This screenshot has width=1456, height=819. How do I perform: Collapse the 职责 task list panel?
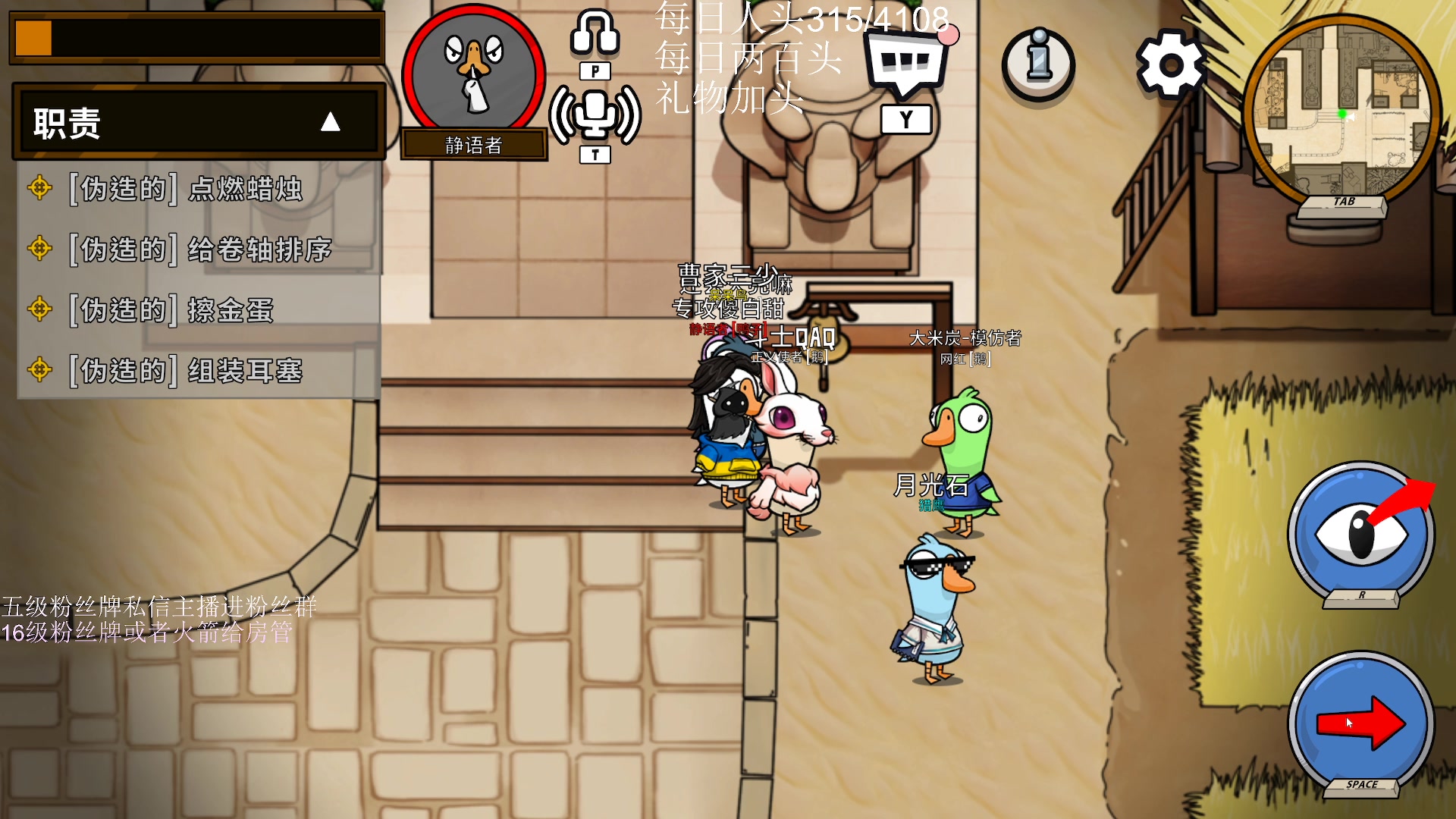(x=330, y=122)
